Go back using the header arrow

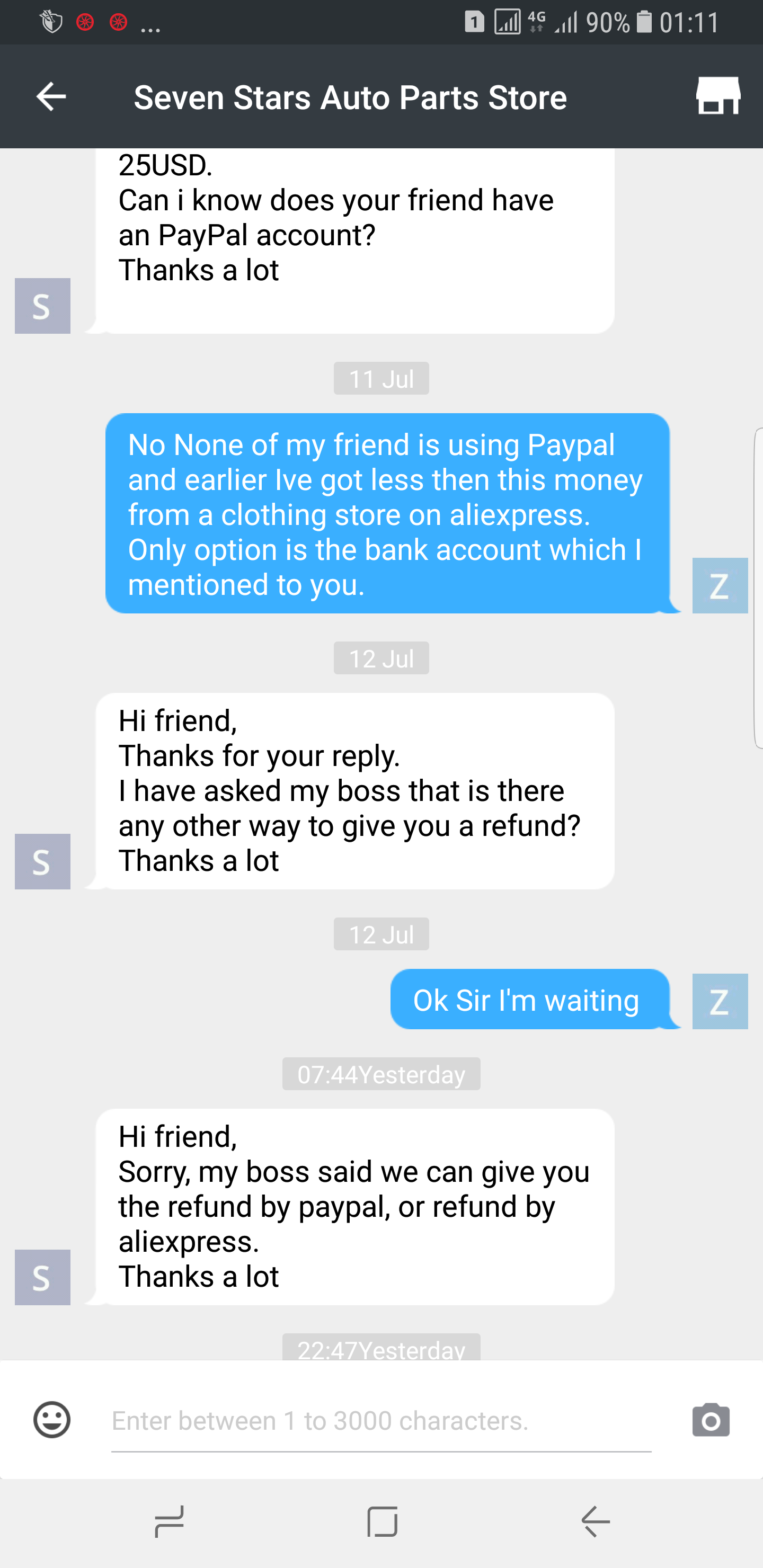click(51, 97)
